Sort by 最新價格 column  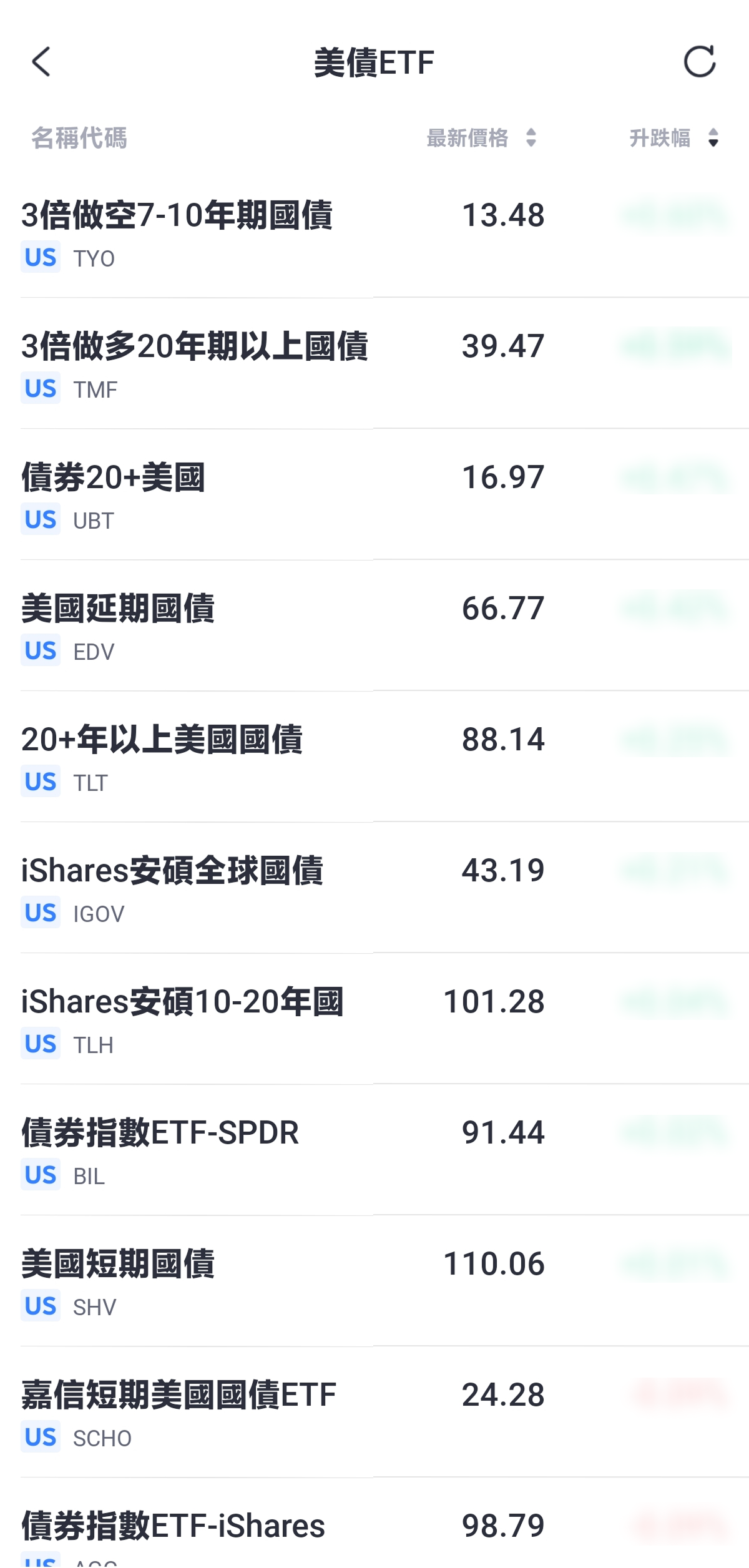click(x=481, y=138)
